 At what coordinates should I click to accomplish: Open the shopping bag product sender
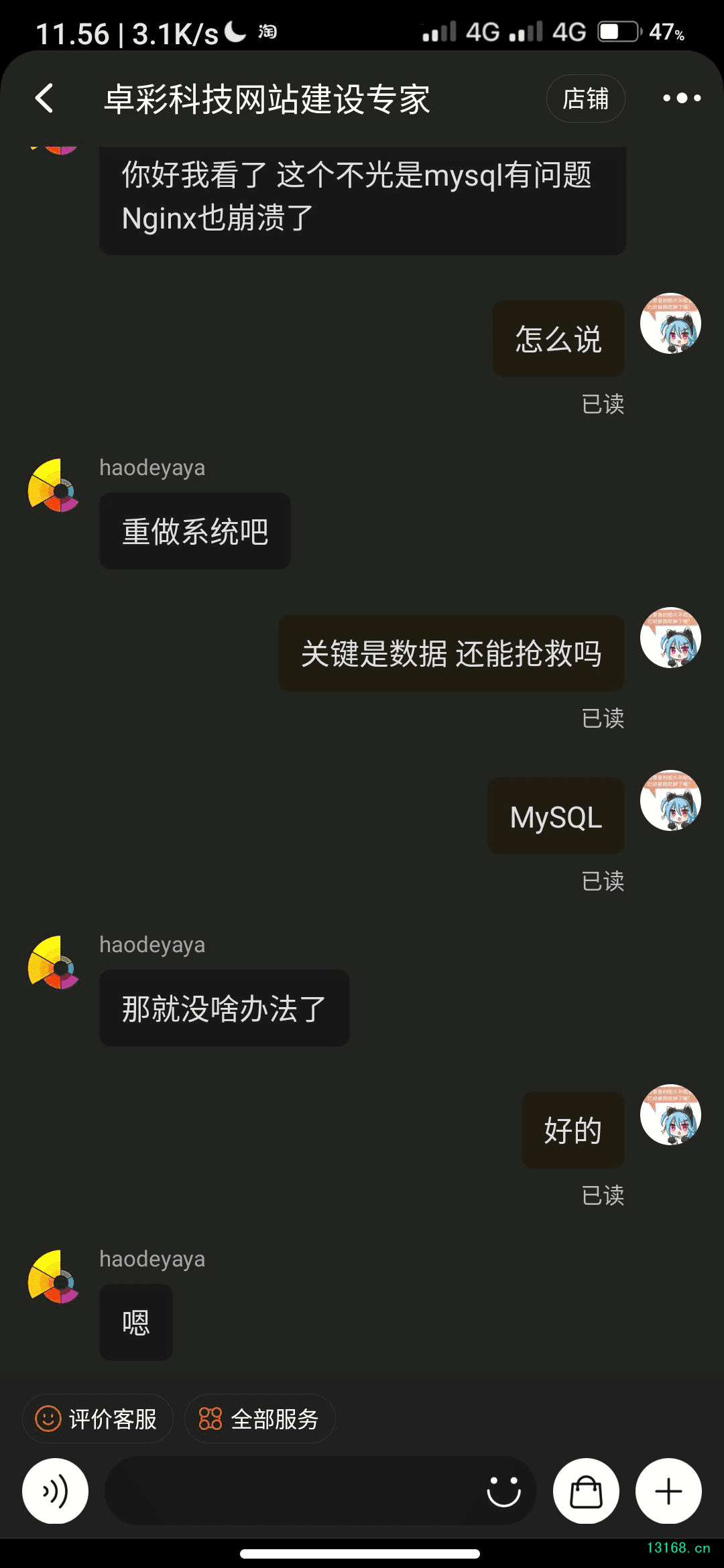click(586, 1491)
